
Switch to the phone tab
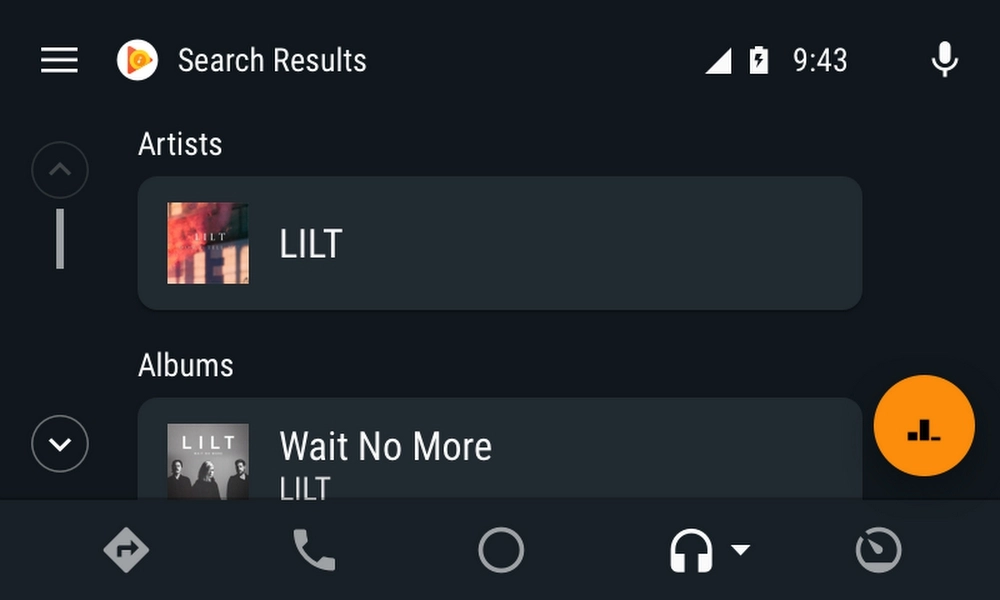pyautogui.click(x=314, y=550)
